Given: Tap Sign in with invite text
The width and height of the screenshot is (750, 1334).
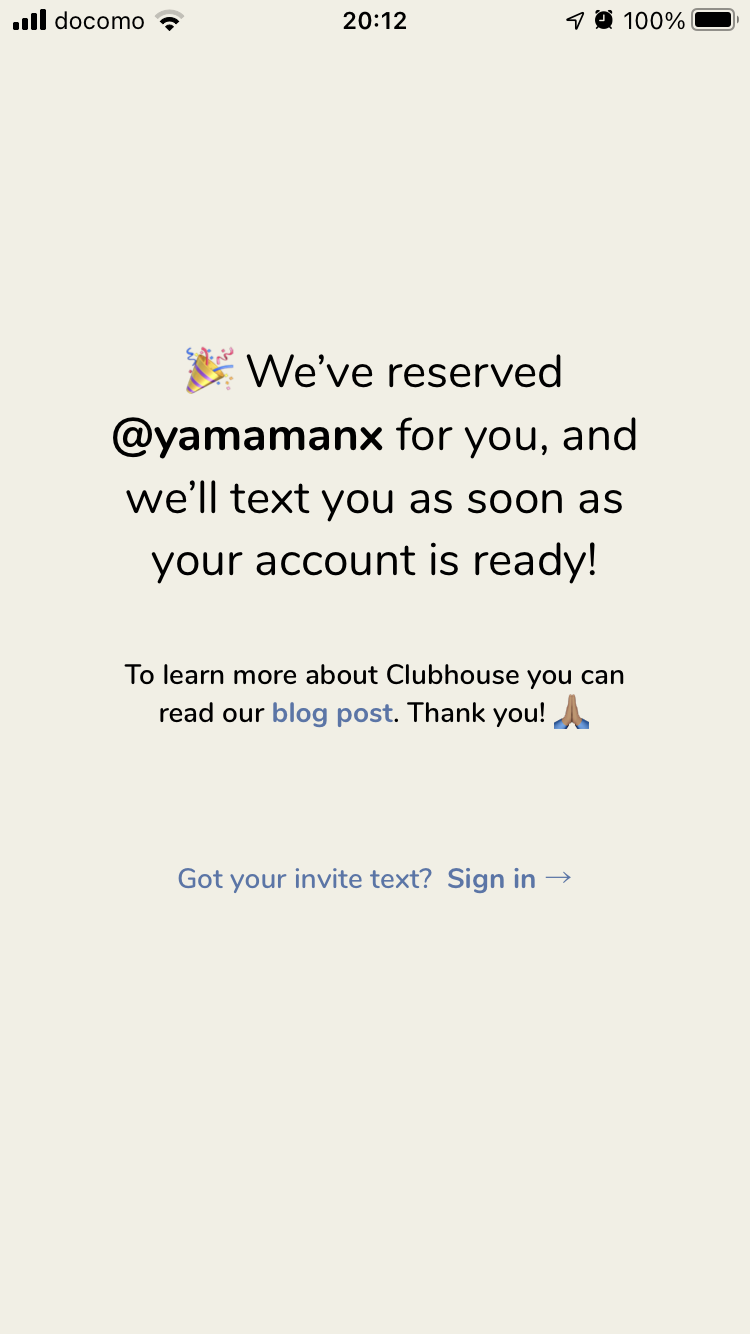Looking at the screenshot, I should [509, 879].
